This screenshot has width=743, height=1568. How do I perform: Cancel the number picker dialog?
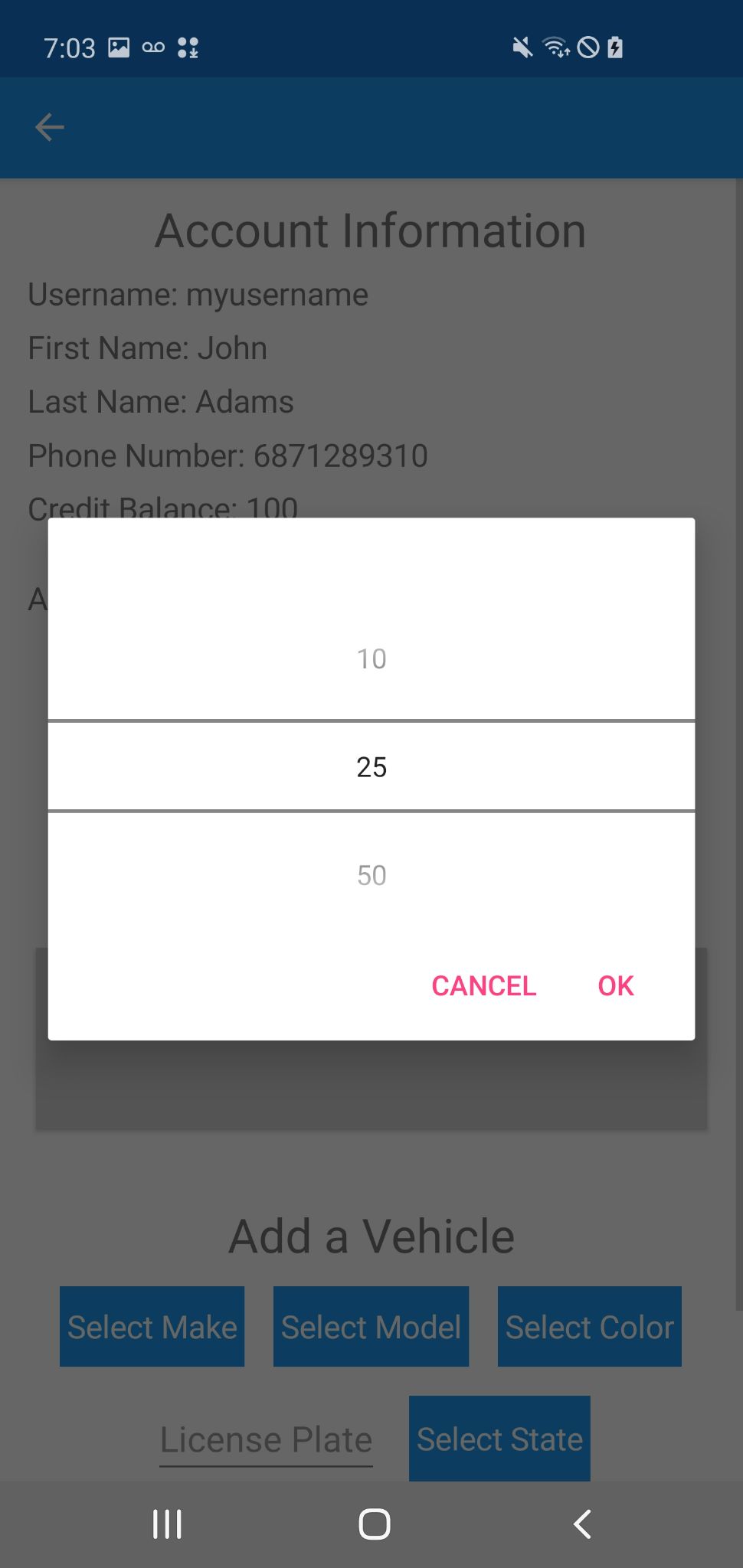483,985
